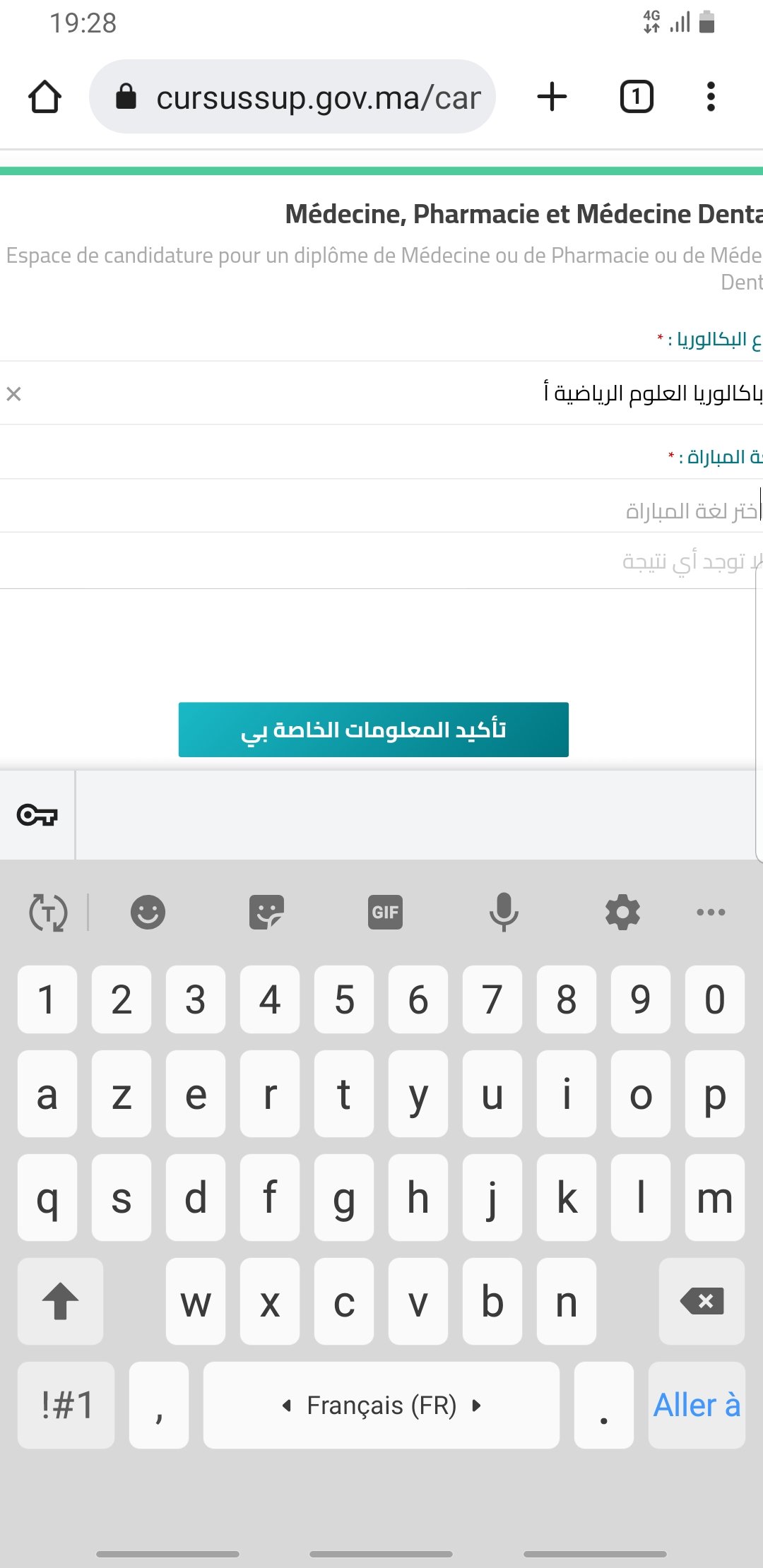Go to the browser home page
763x1568 pixels.
(45, 97)
